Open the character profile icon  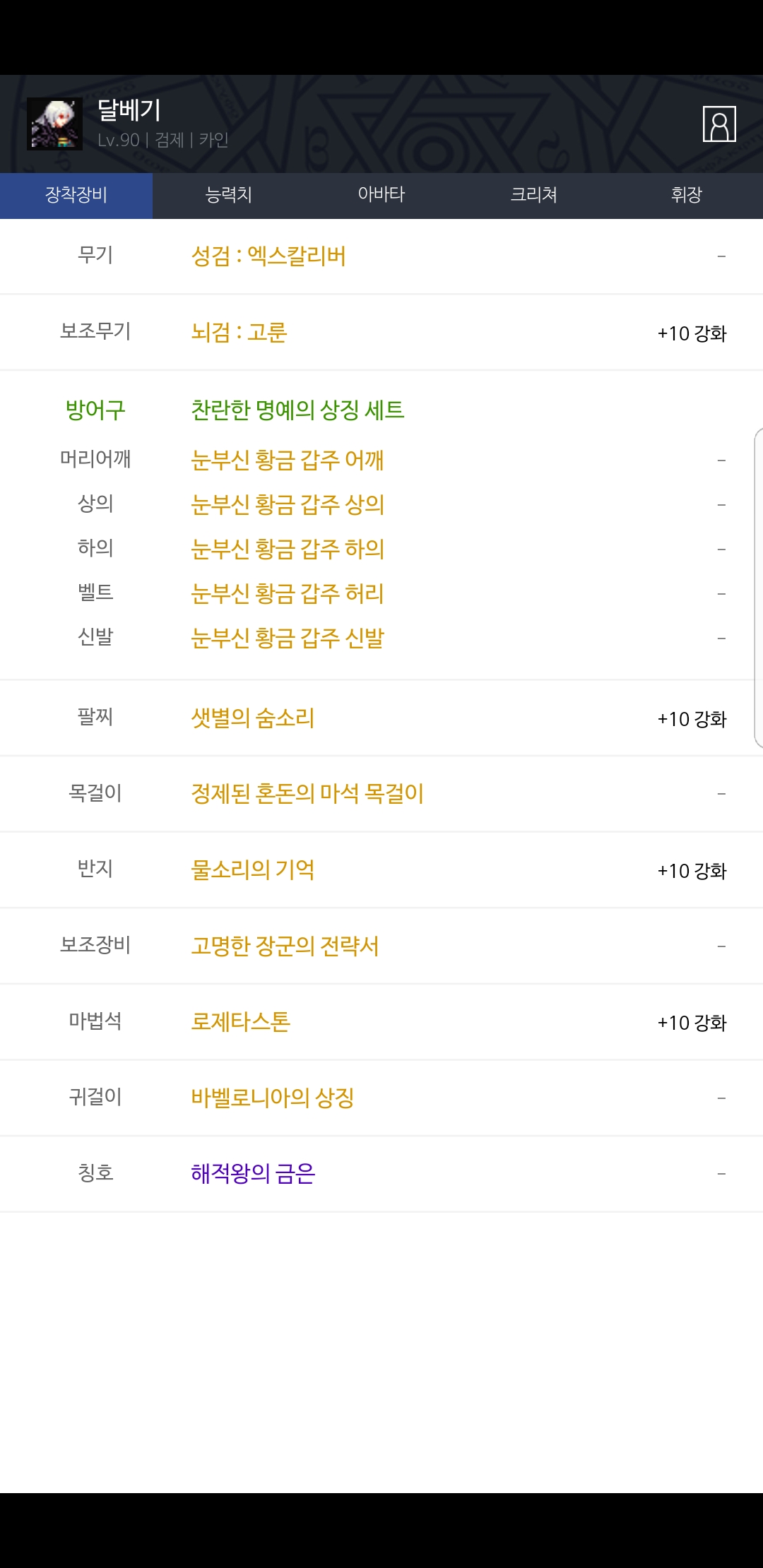coord(719,124)
